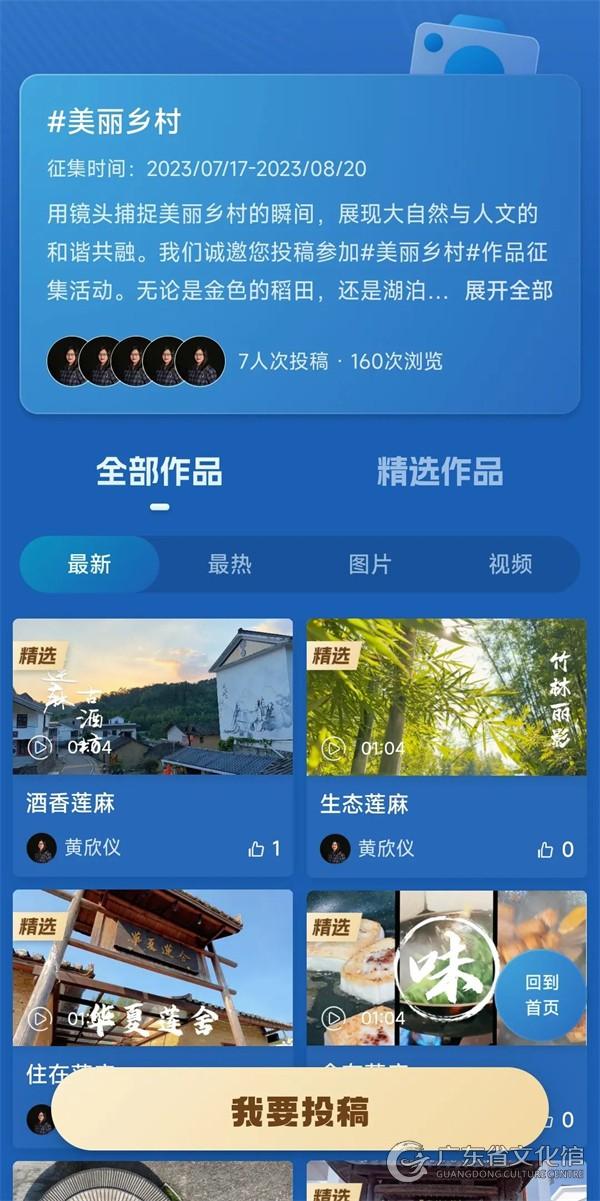Expand the full description with 展开全部
Image resolution: width=600 pixels, height=1201 pixels.
508,291
